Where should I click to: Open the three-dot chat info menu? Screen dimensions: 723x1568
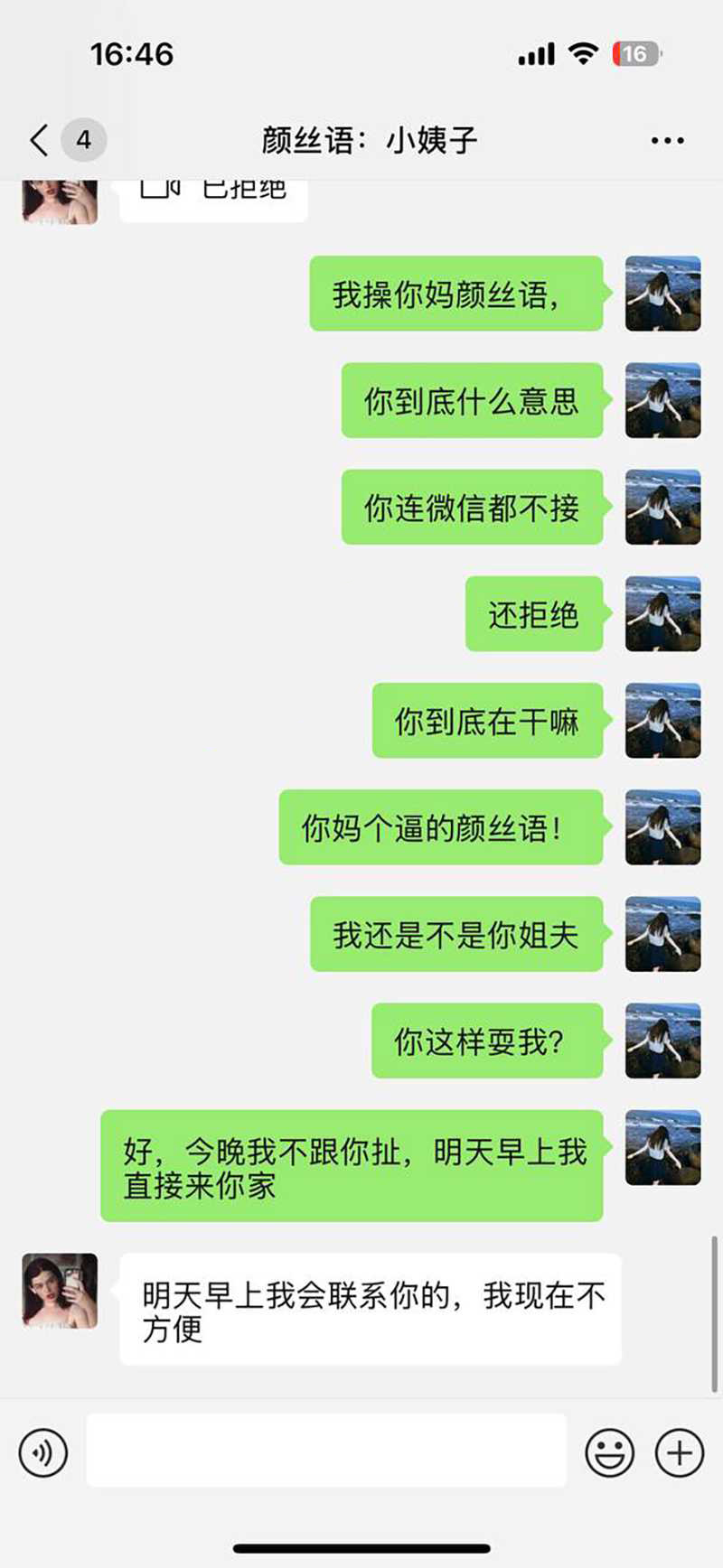click(x=667, y=141)
